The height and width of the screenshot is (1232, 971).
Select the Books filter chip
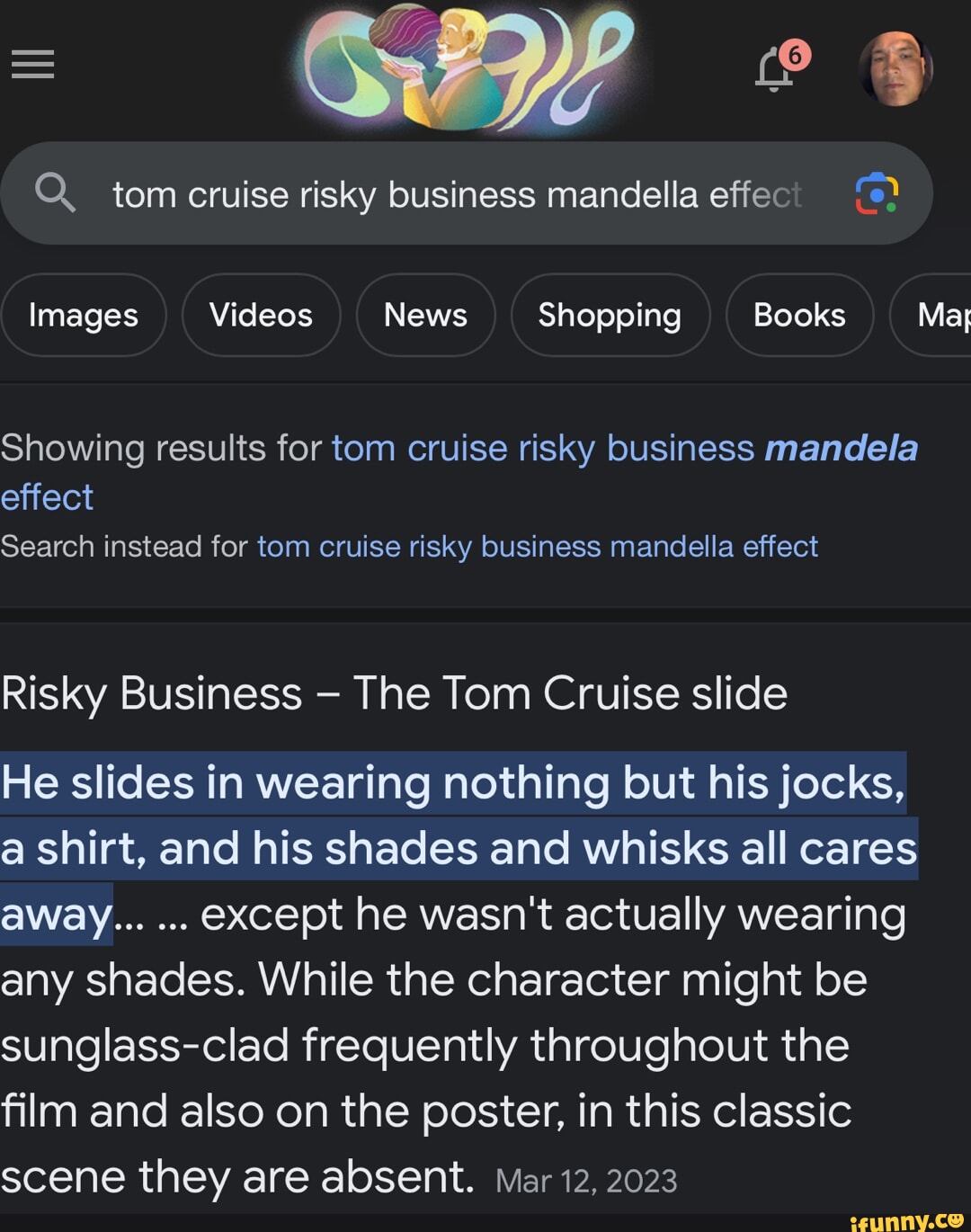pyautogui.click(x=798, y=315)
